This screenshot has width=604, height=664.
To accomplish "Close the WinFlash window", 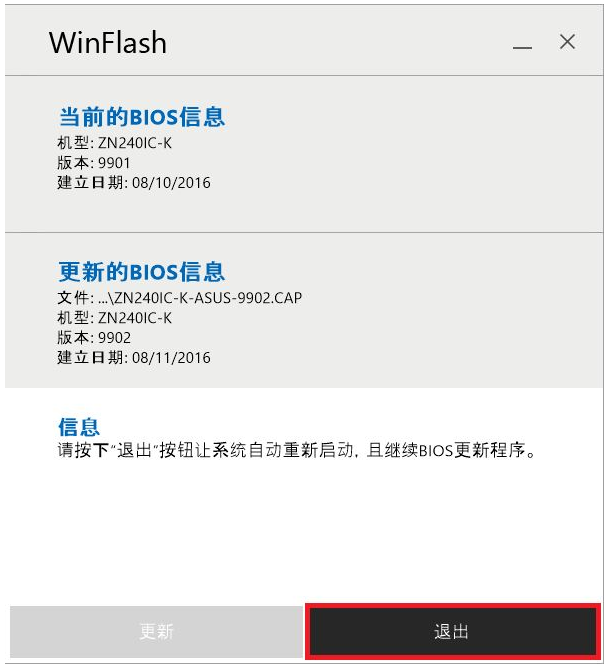I will 567,42.
